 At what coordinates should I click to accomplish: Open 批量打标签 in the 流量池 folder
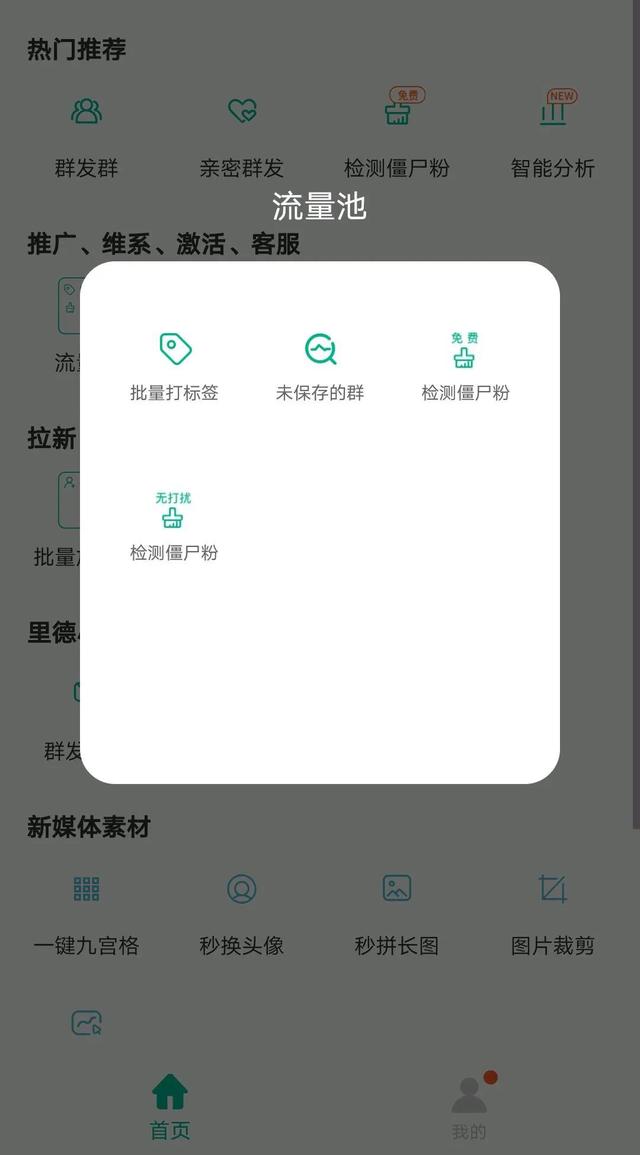(x=175, y=366)
